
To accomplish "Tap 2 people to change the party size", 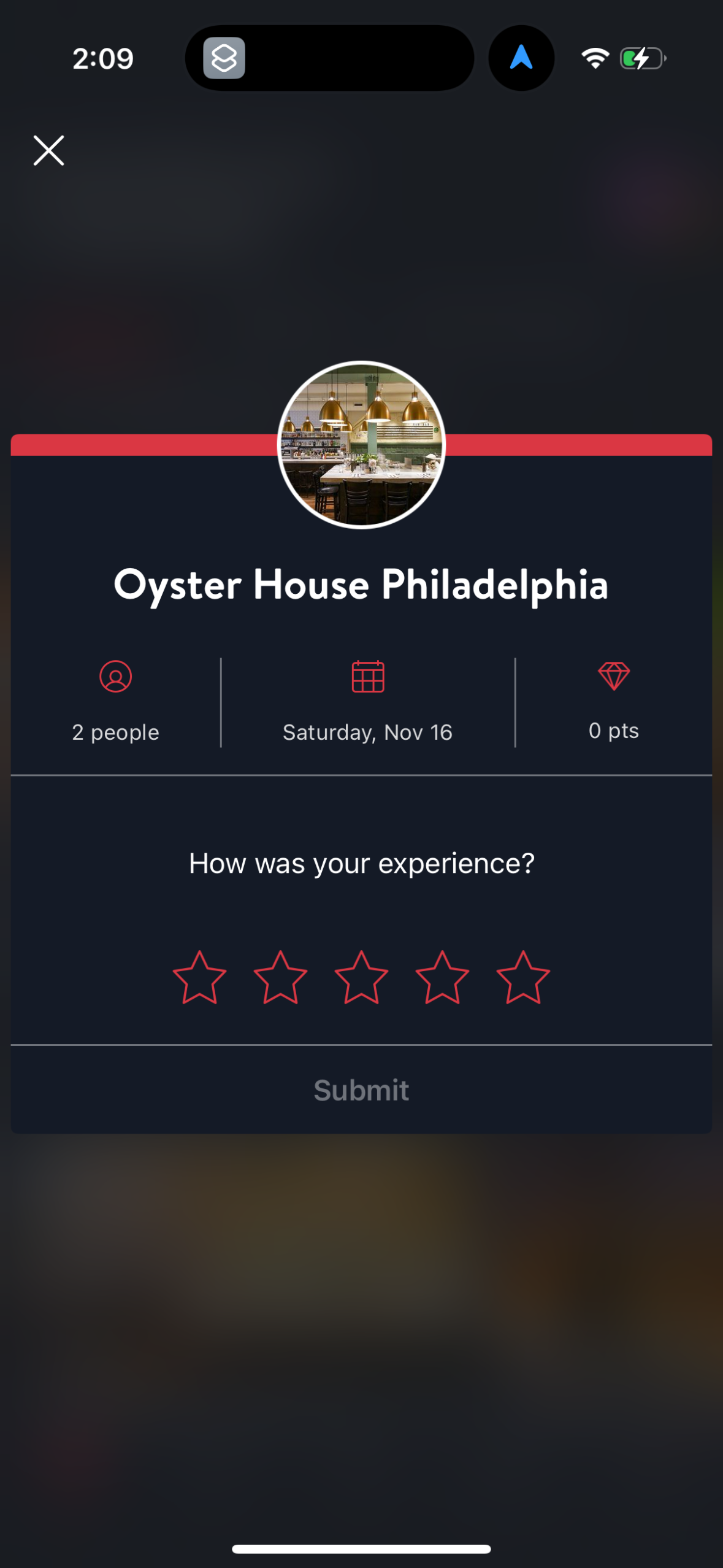I will tap(115, 731).
